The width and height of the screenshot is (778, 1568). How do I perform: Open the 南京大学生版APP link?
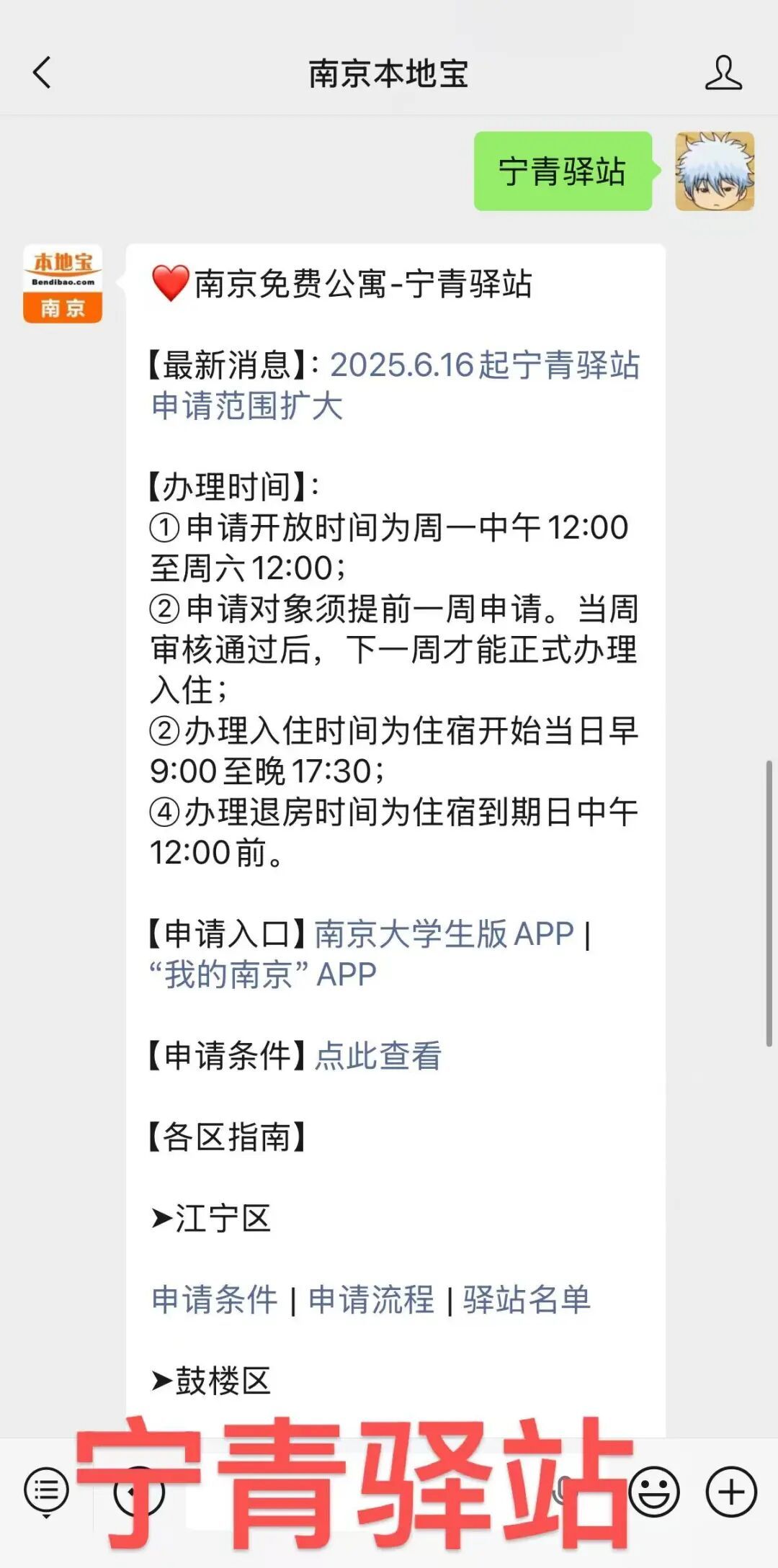click(x=444, y=934)
